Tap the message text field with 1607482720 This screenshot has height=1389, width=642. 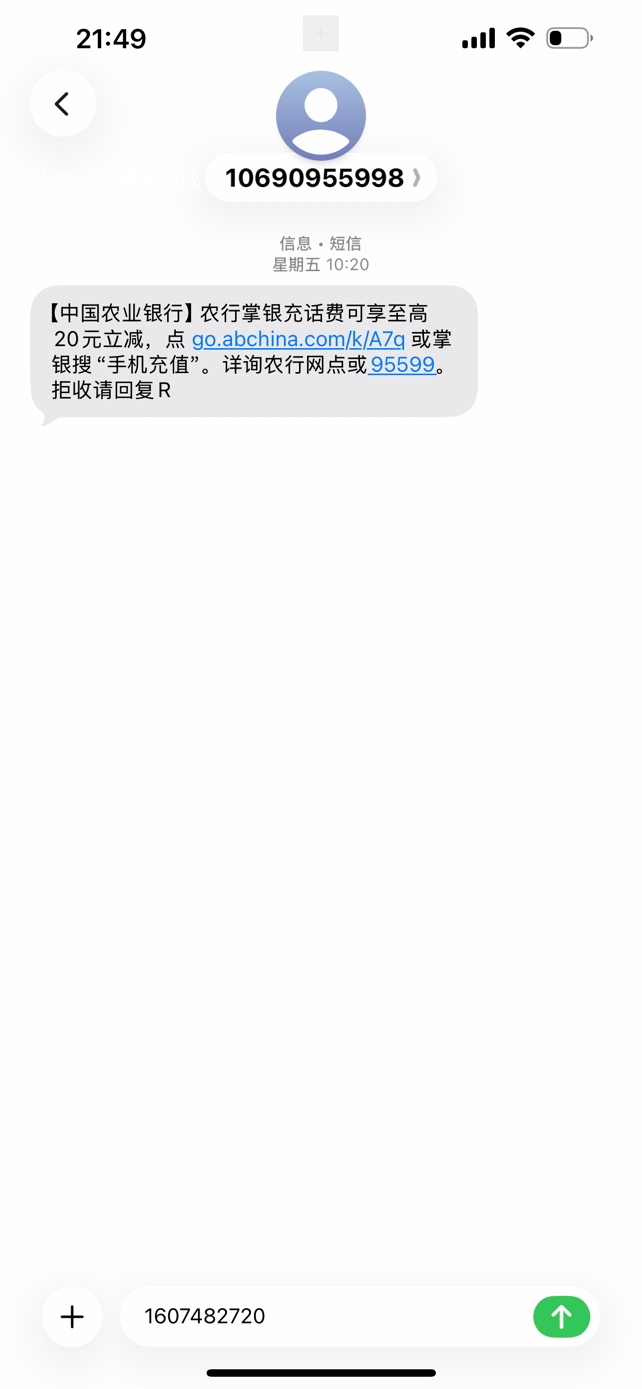[x=330, y=1317]
